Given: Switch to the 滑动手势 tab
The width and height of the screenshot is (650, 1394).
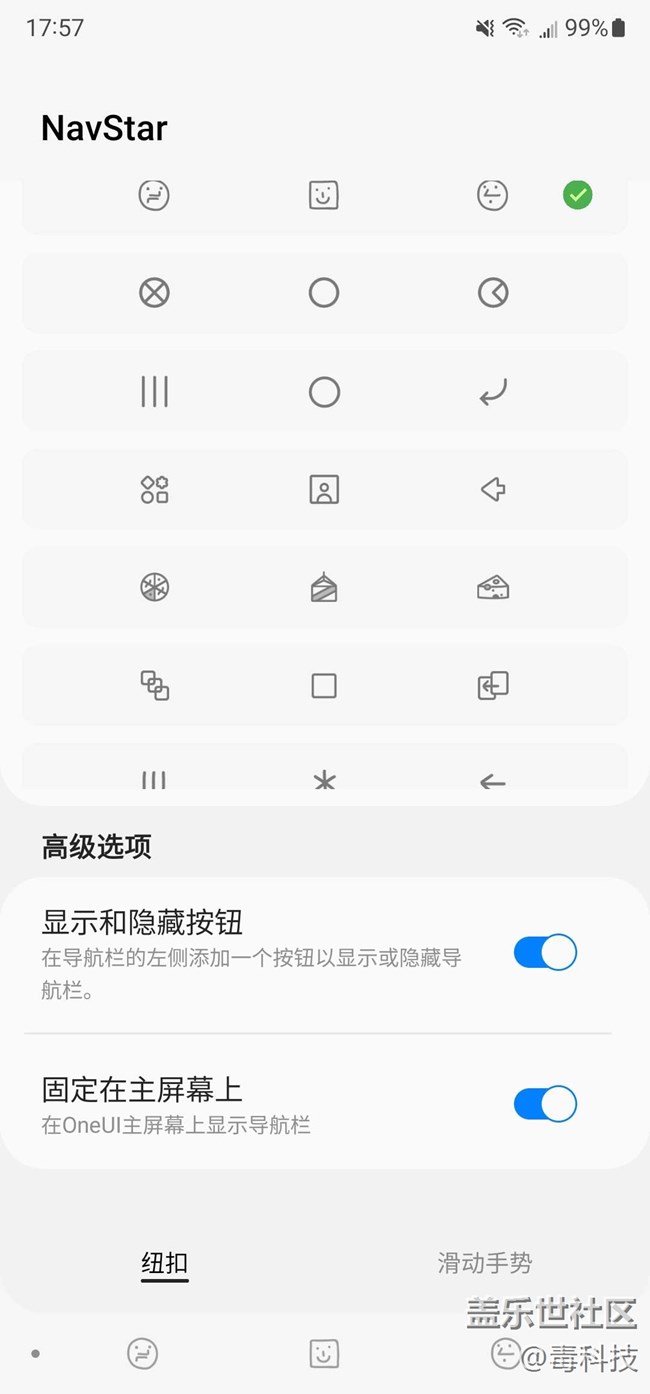Looking at the screenshot, I should 485,1264.
